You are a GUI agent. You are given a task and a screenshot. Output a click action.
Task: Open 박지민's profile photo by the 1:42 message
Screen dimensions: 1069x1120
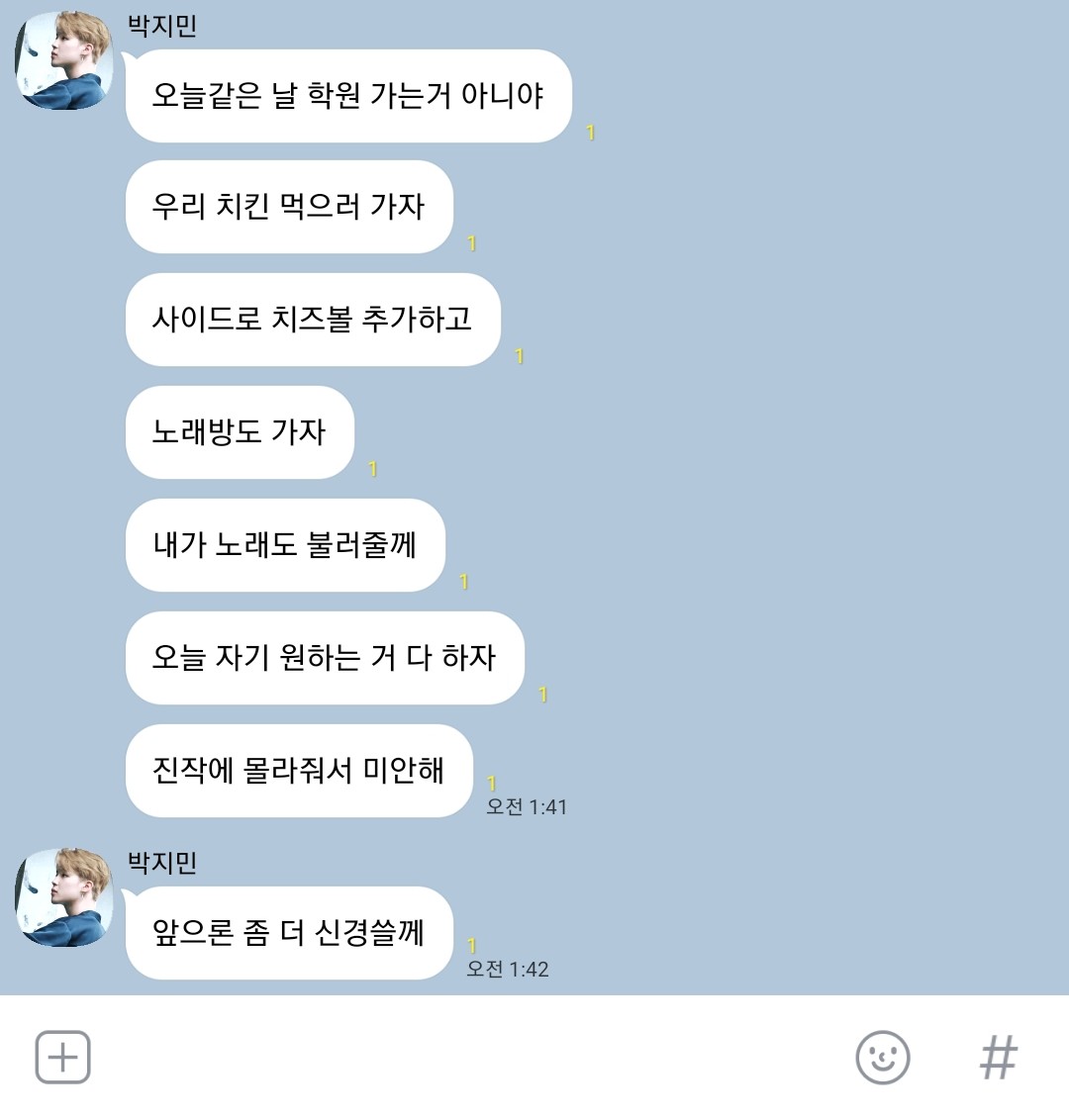(63, 896)
